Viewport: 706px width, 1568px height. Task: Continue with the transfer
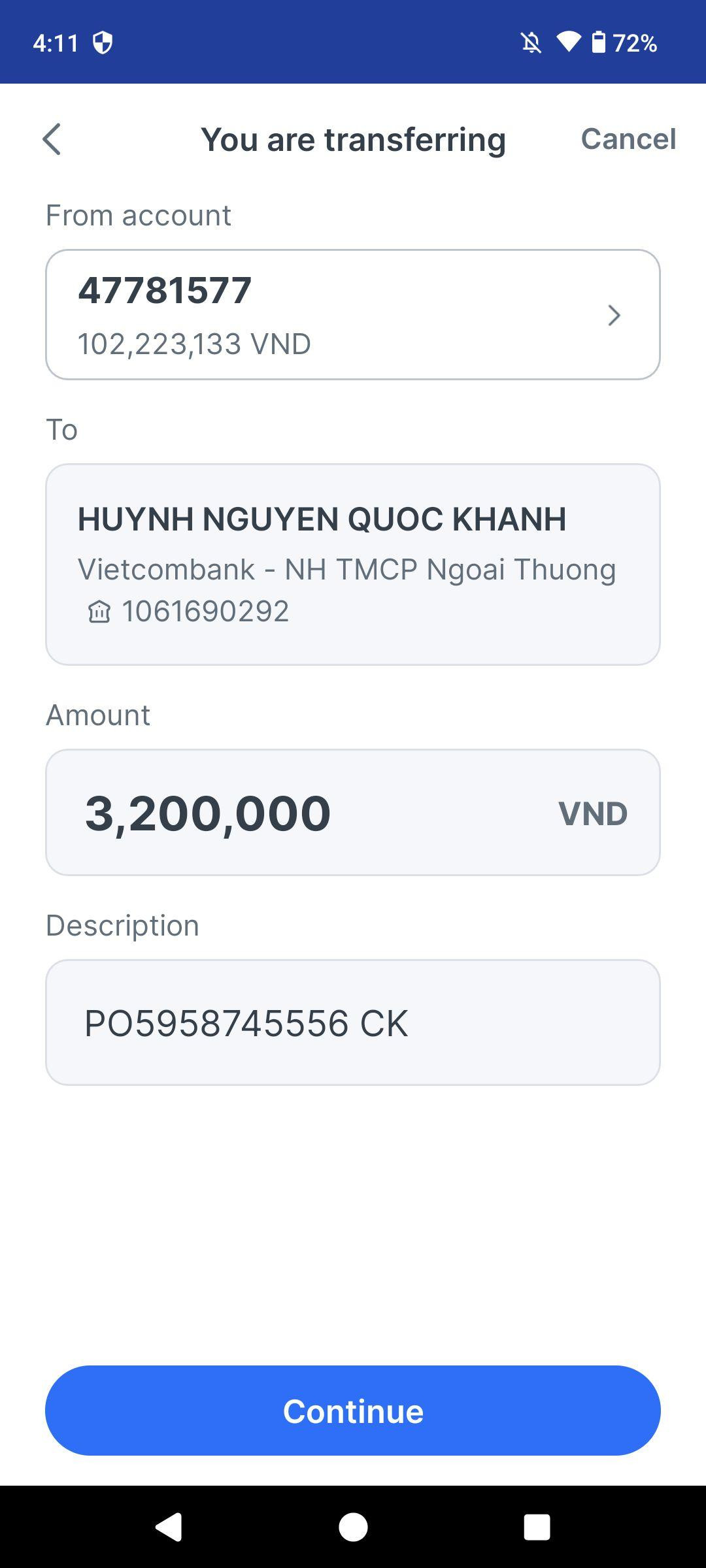[352, 1411]
